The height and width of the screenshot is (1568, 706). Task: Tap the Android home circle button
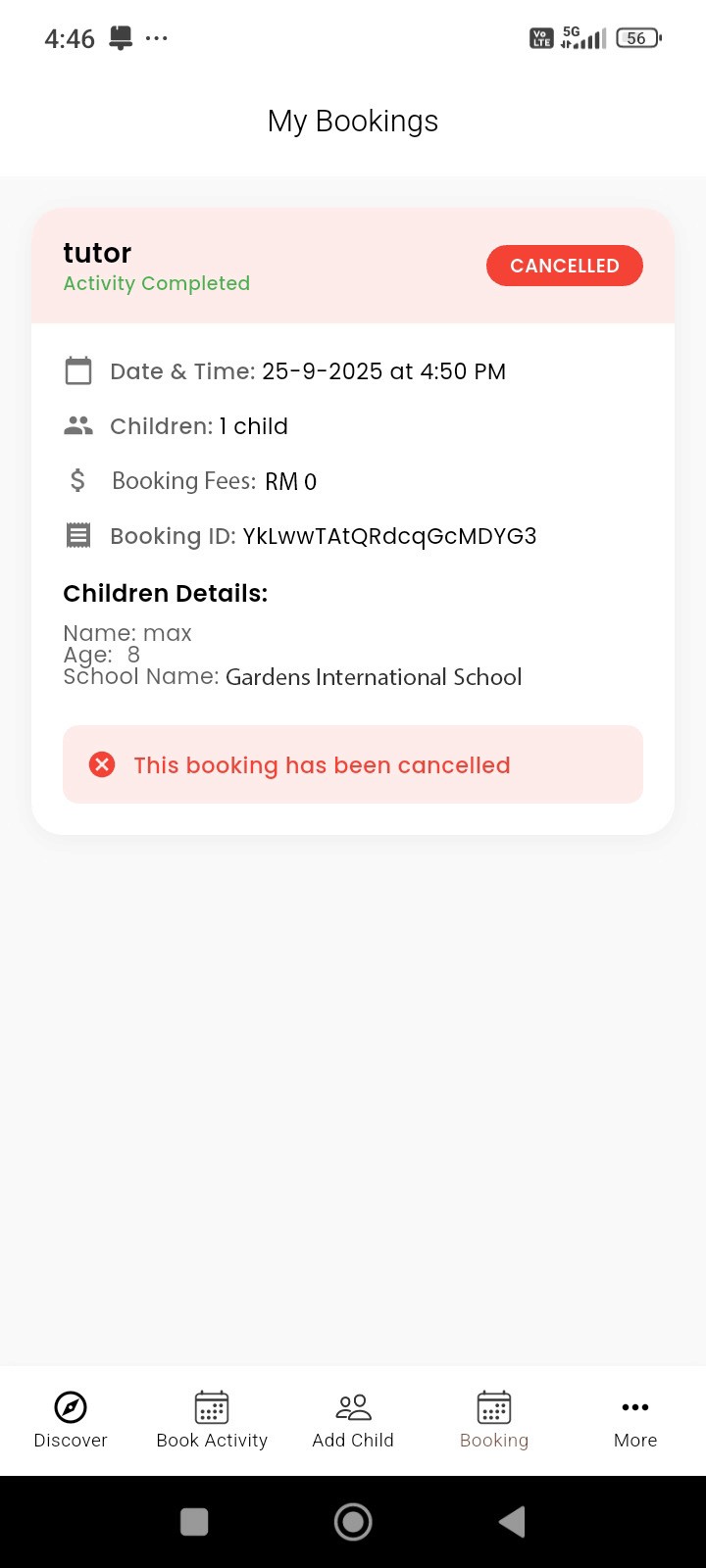(353, 1522)
